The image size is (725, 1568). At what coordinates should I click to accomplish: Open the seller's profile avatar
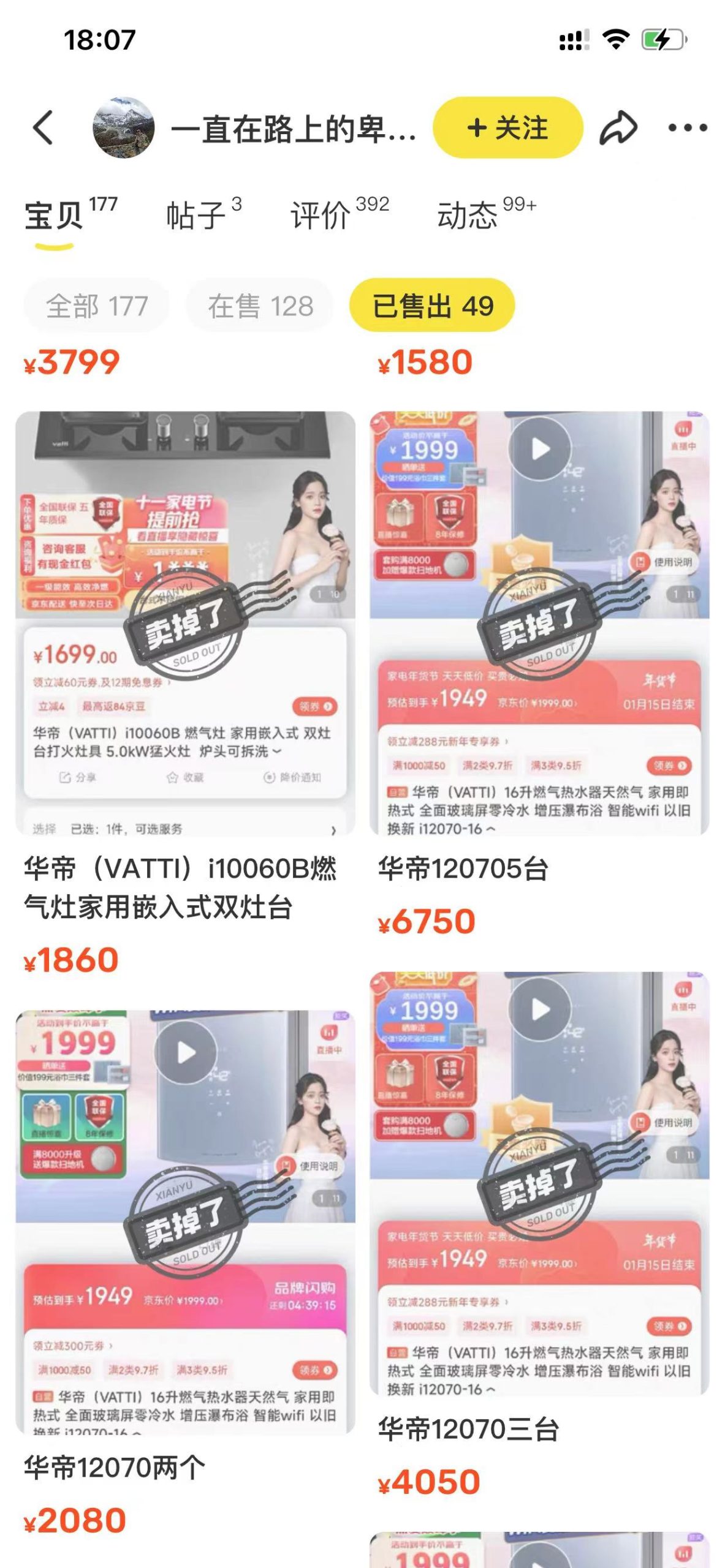[123, 127]
